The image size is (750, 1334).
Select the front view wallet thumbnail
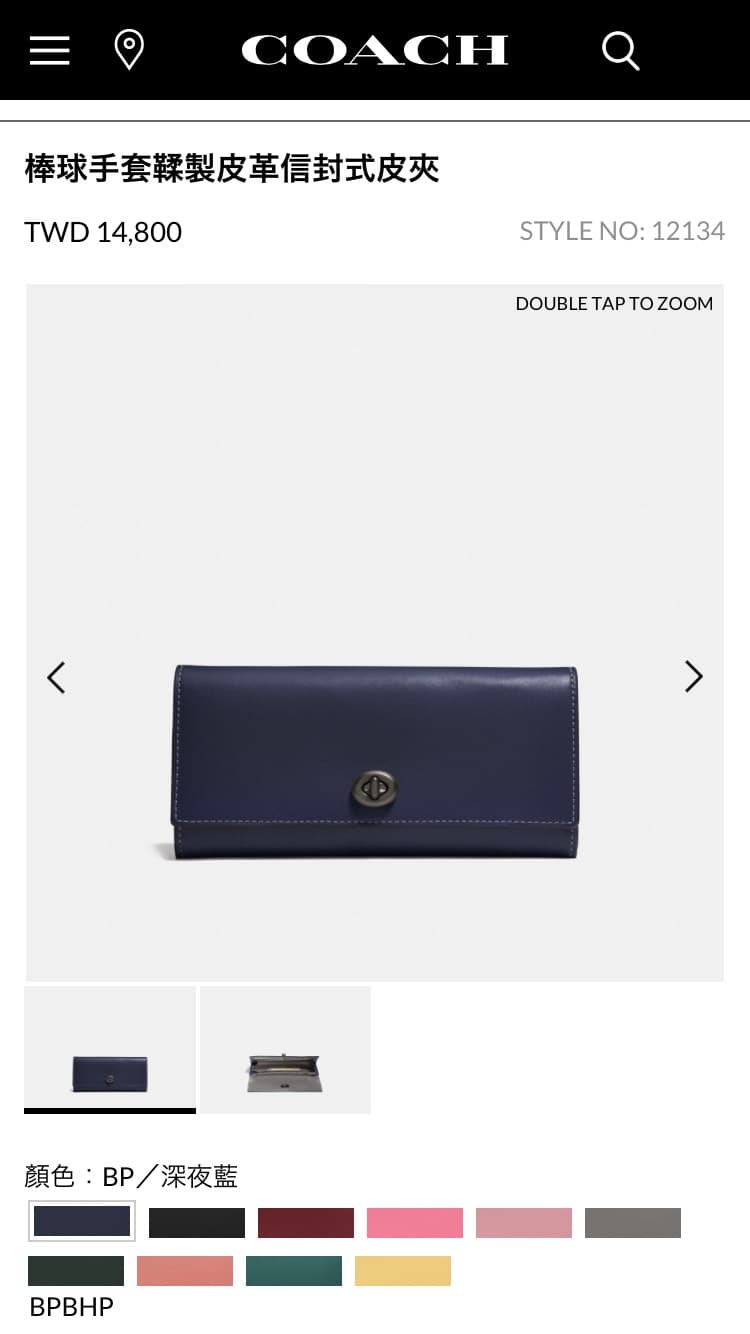(x=110, y=1049)
